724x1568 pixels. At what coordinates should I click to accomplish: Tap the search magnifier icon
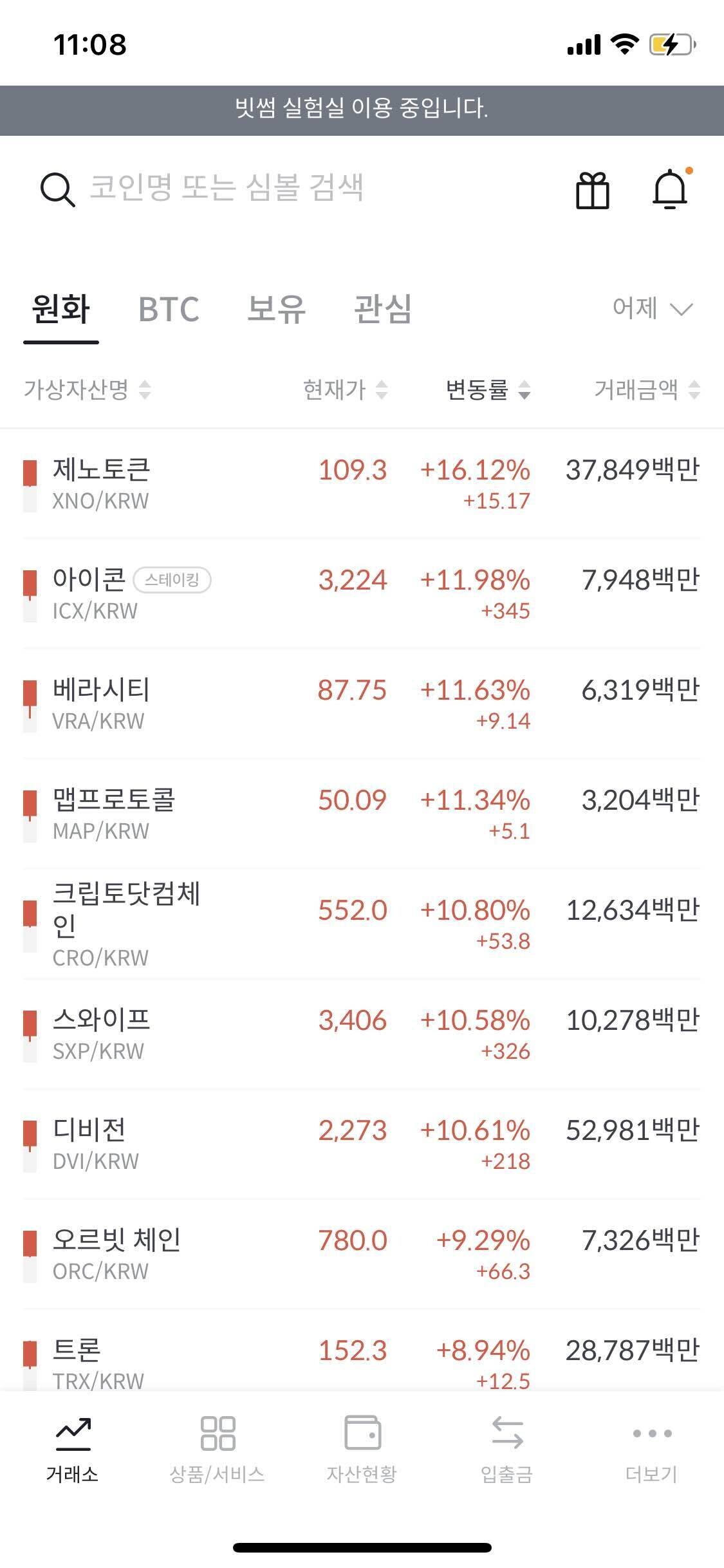55,190
